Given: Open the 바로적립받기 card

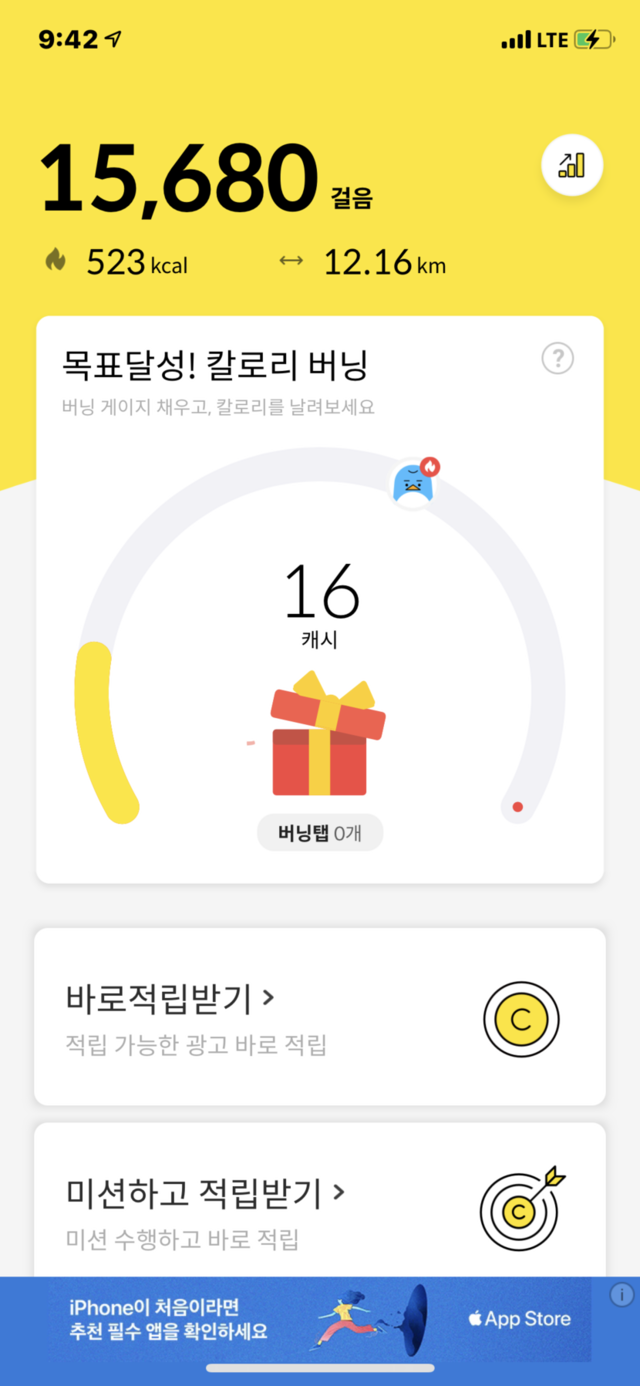Looking at the screenshot, I should (x=320, y=1016).
